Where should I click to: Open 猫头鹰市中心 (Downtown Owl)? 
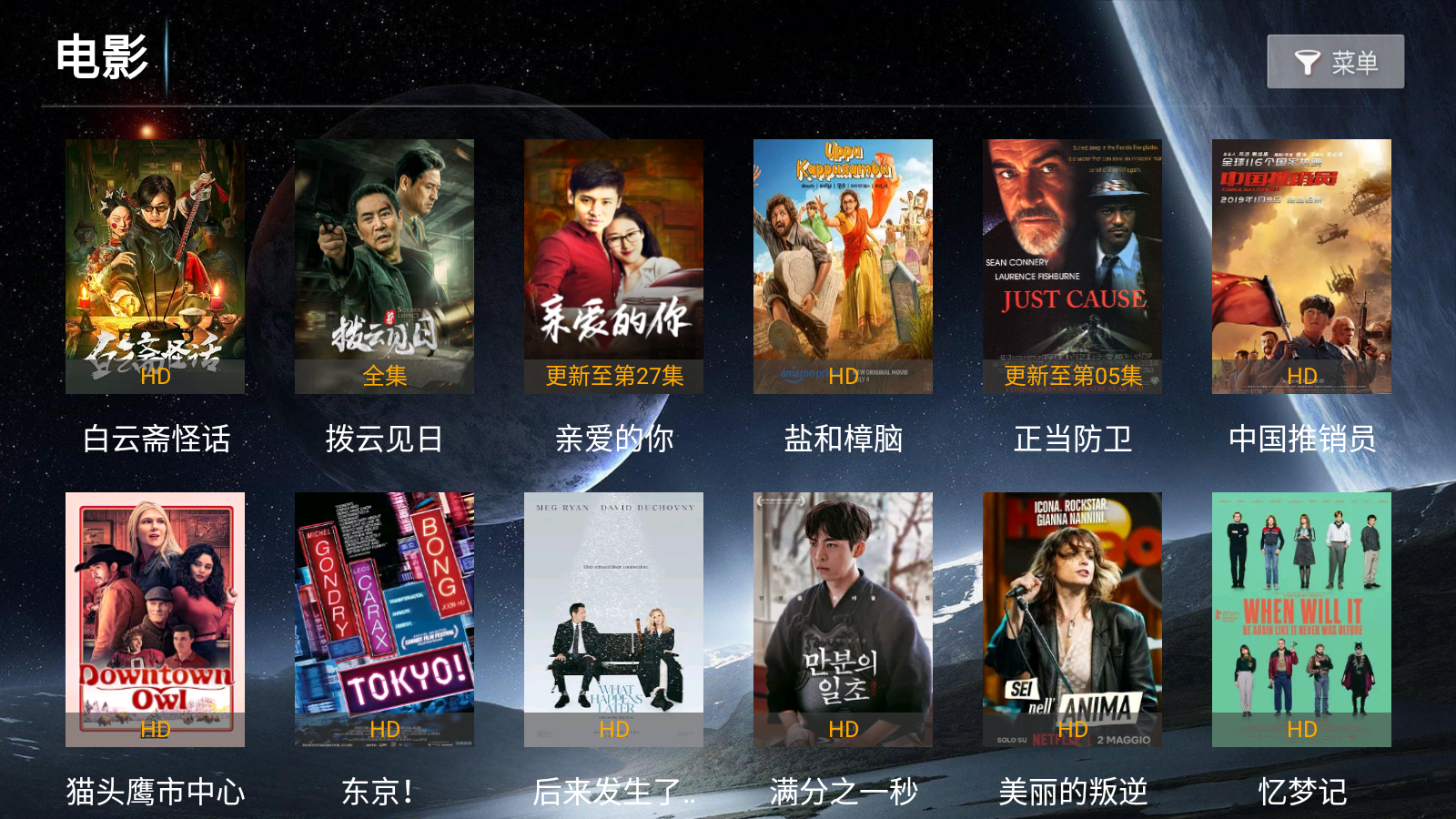click(x=155, y=619)
